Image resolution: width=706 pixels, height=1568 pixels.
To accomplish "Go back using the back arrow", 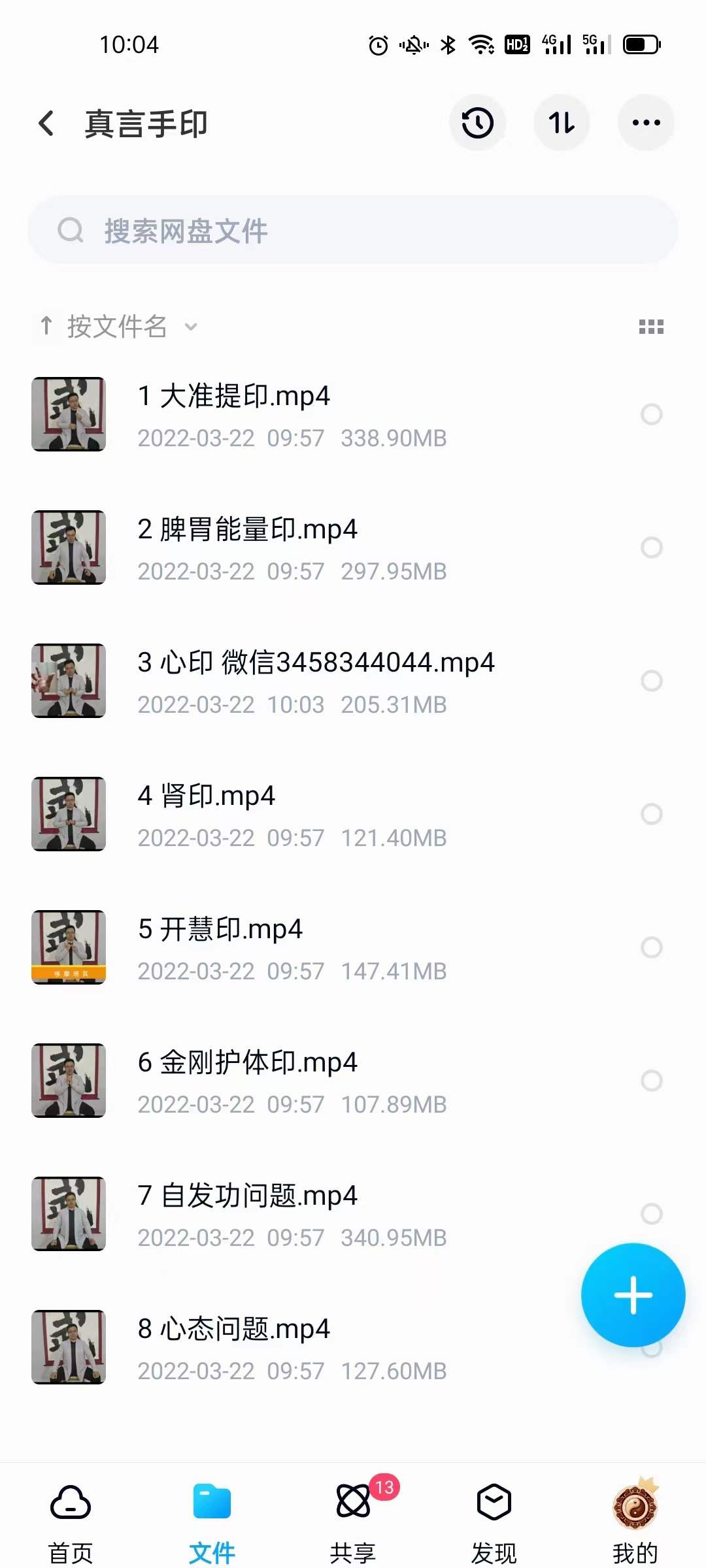I will coord(46,123).
